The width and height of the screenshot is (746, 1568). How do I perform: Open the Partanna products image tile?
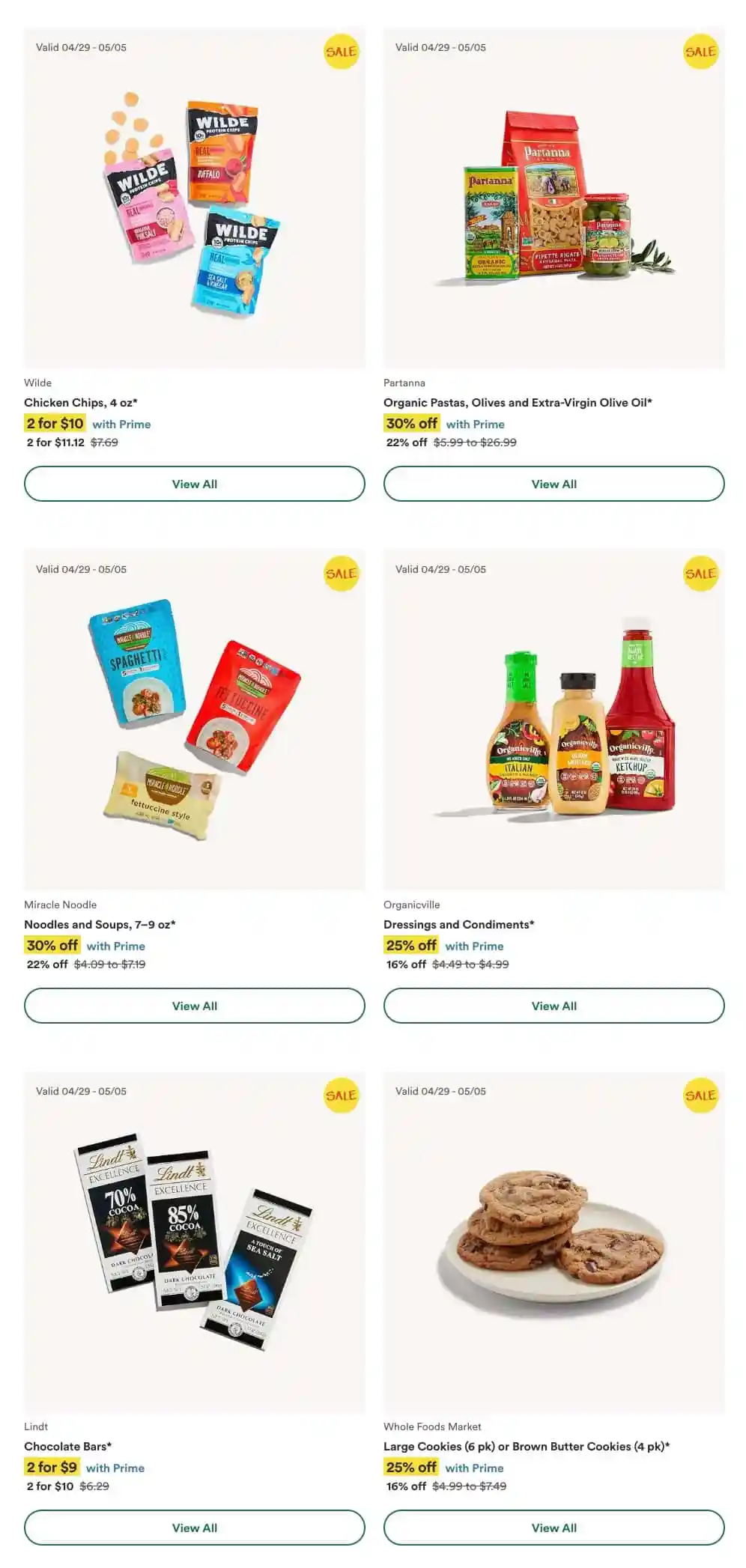[x=554, y=198]
